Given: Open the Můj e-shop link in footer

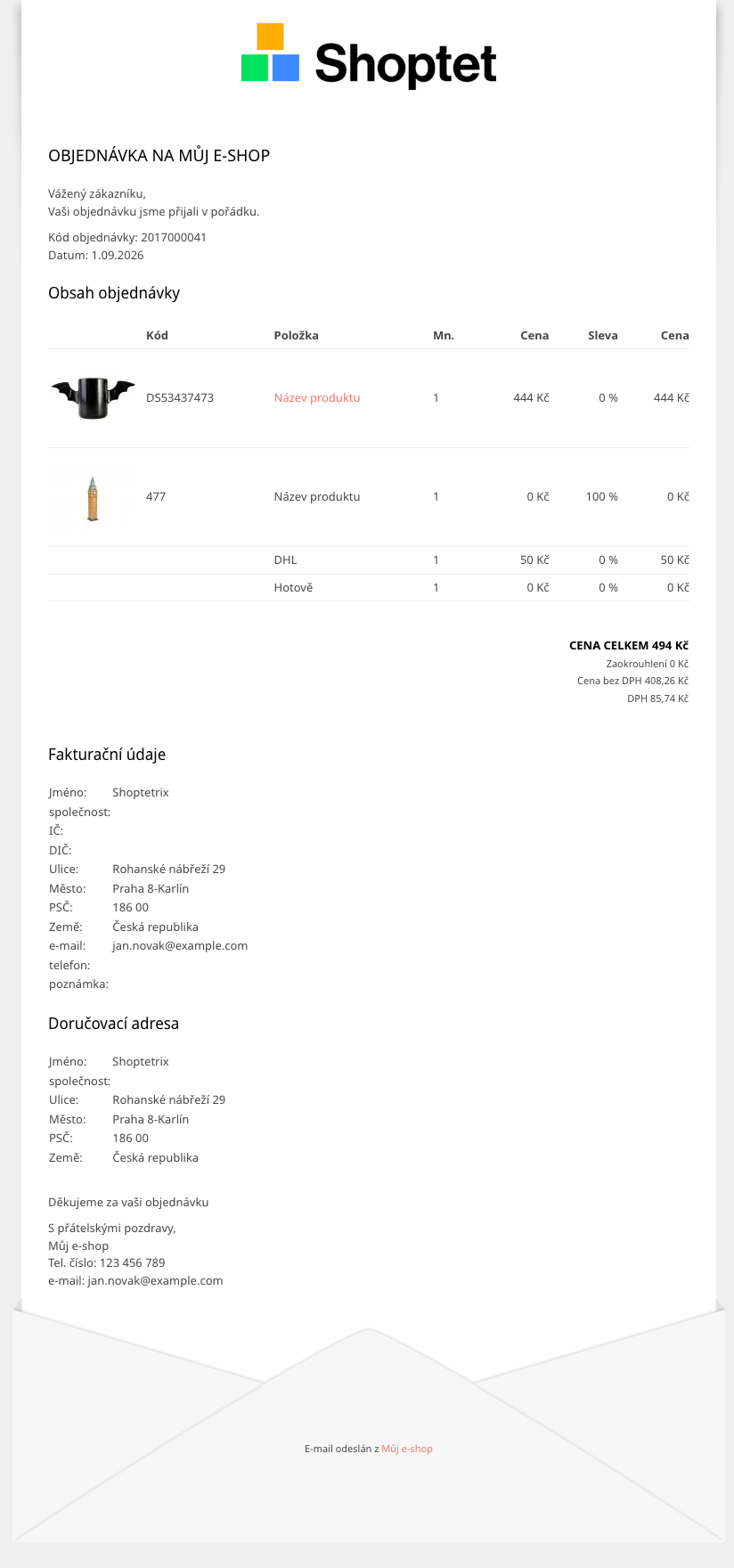Looking at the screenshot, I should tap(407, 1449).
